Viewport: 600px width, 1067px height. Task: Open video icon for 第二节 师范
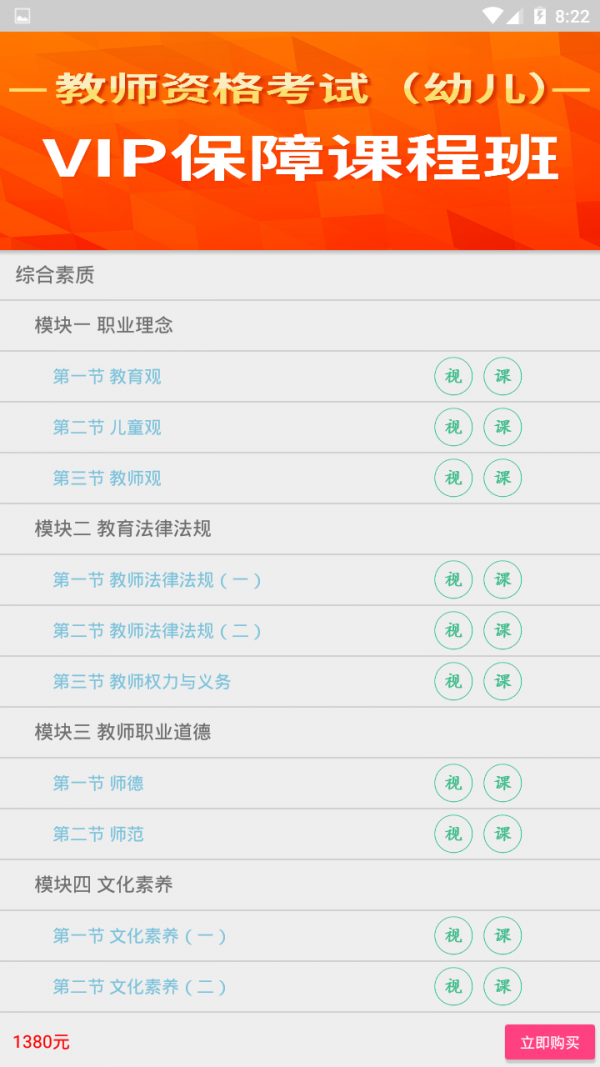(453, 834)
